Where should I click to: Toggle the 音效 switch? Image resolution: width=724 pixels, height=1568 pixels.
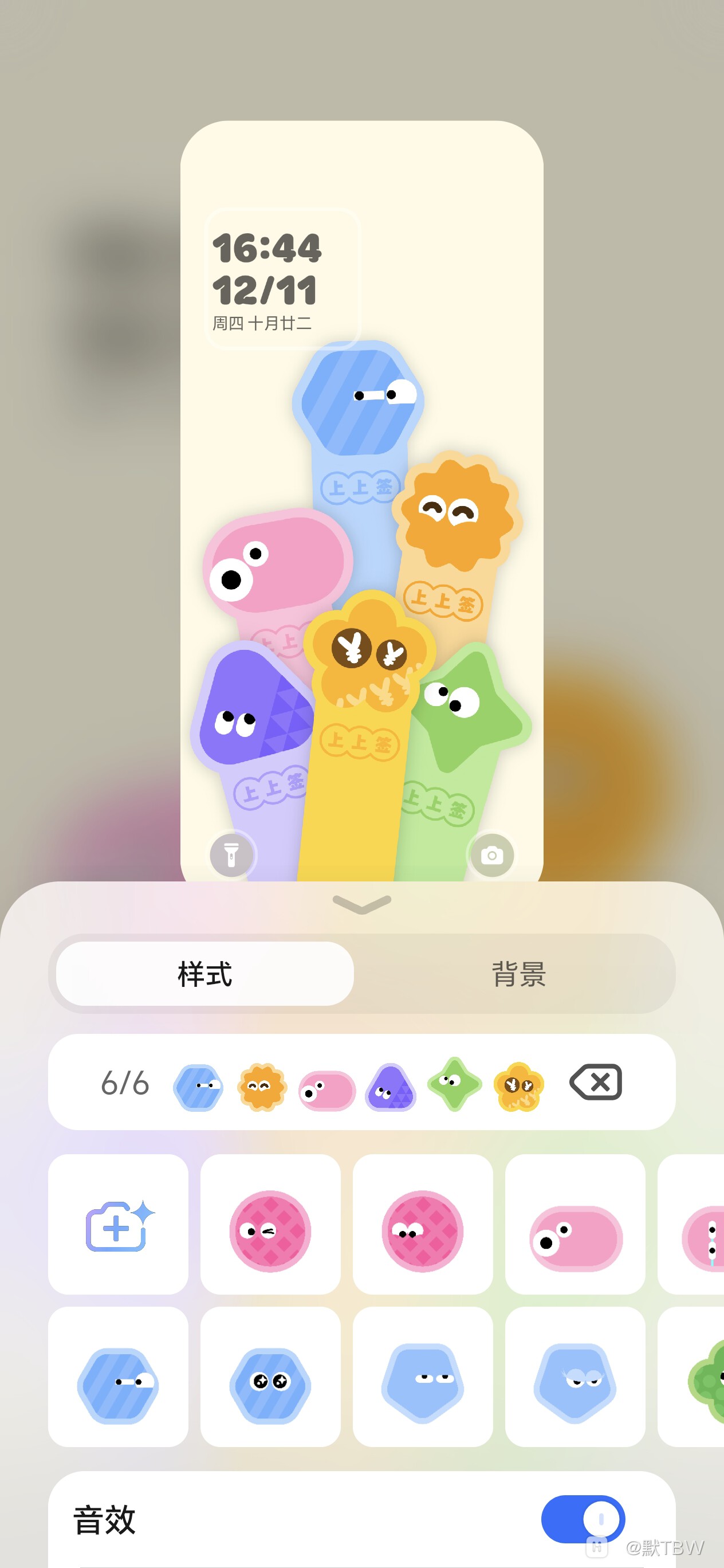[583, 1519]
